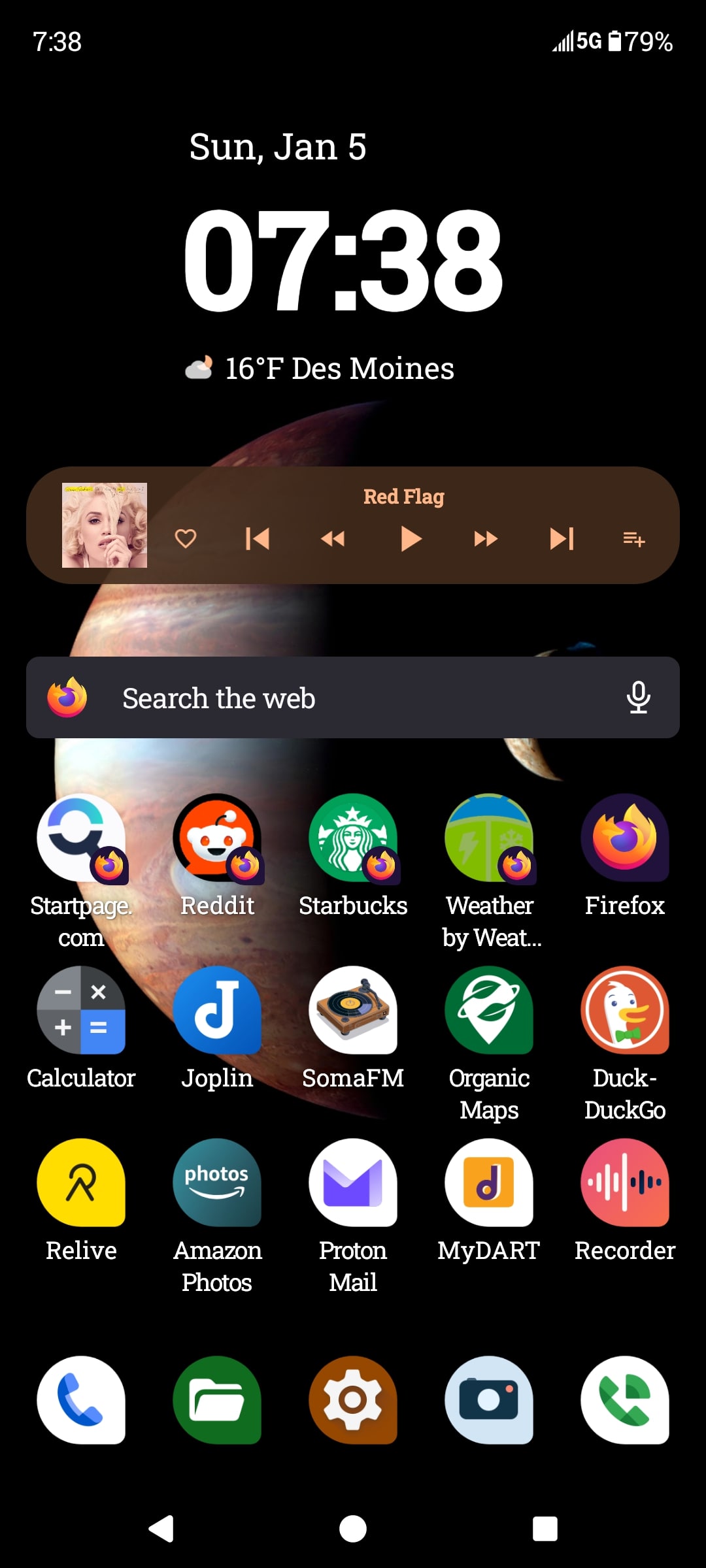Open the Settings gear in the dock
Viewport: 706px width, 1568px height.
pyautogui.click(x=353, y=1400)
